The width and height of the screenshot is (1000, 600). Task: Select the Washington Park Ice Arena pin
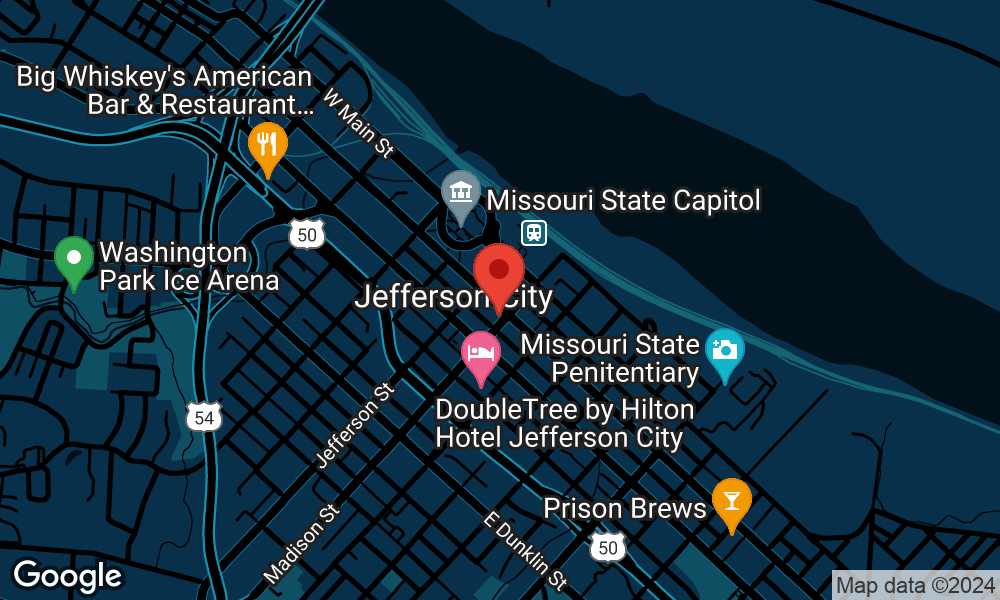click(74, 259)
